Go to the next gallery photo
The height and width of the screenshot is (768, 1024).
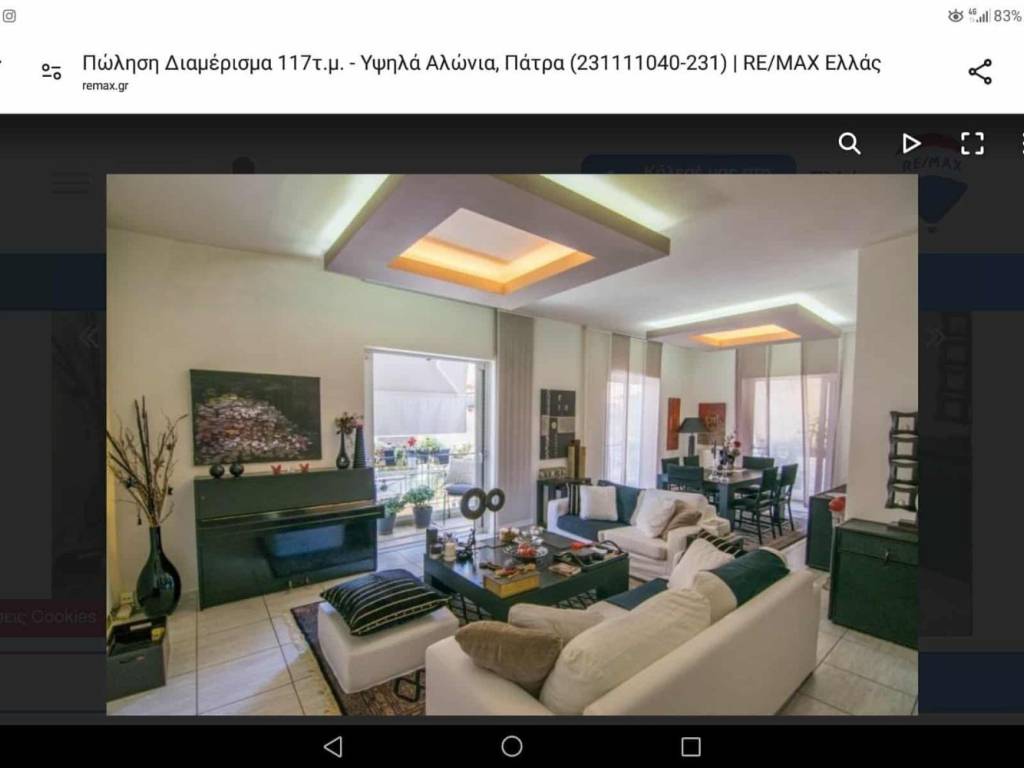937,338
